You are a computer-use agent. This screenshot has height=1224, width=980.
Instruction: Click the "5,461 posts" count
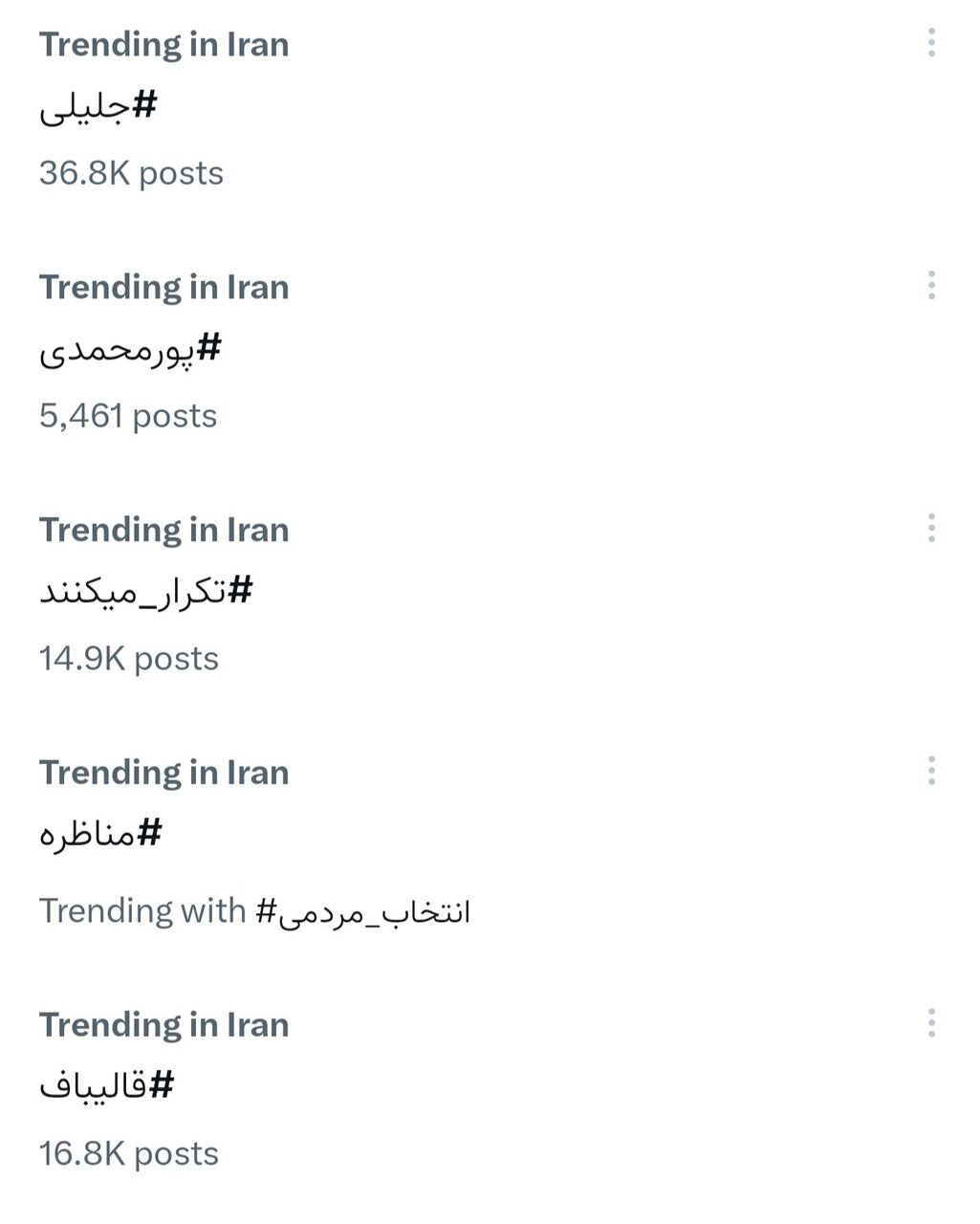pyautogui.click(x=127, y=415)
